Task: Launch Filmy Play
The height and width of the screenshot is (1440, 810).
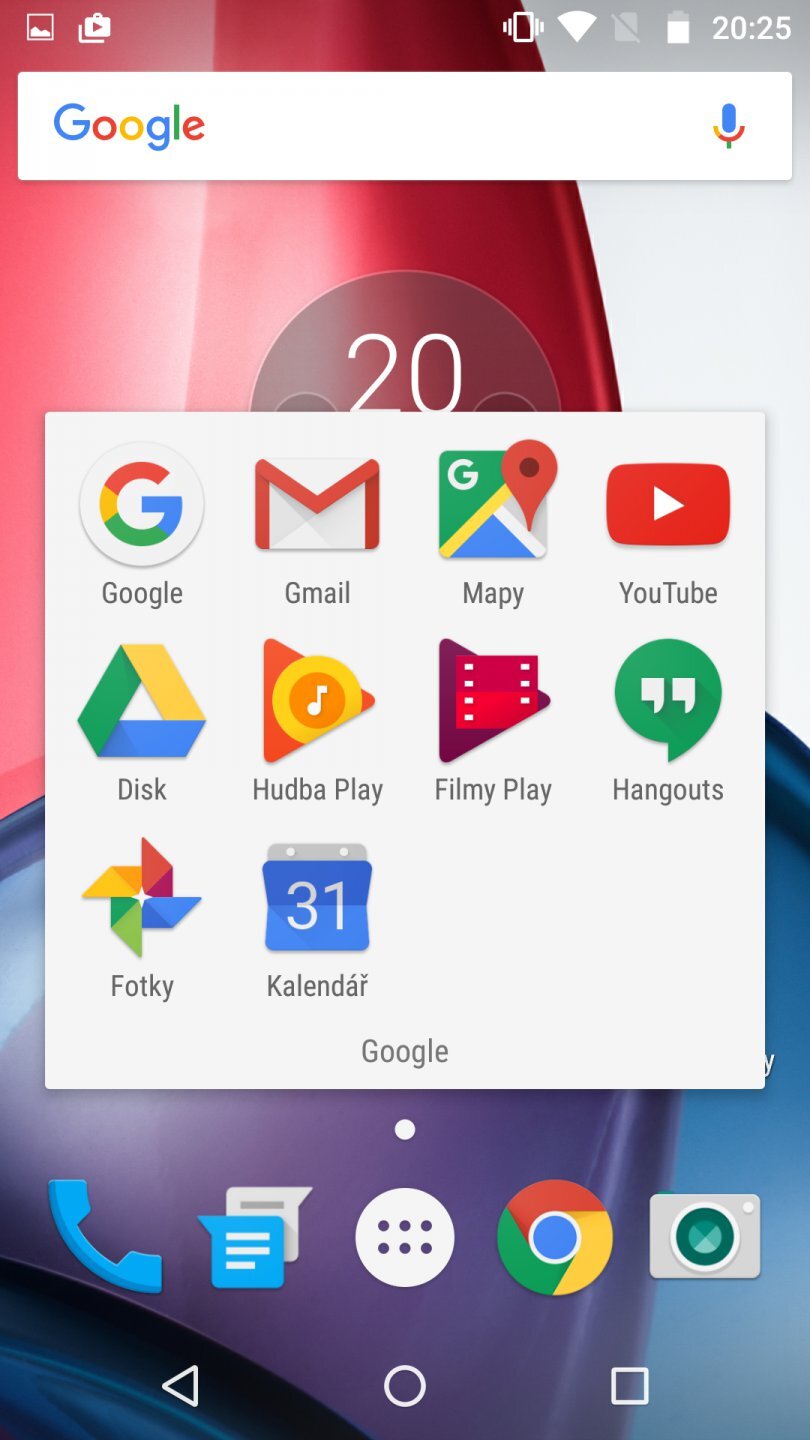Action: [x=492, y=700]
